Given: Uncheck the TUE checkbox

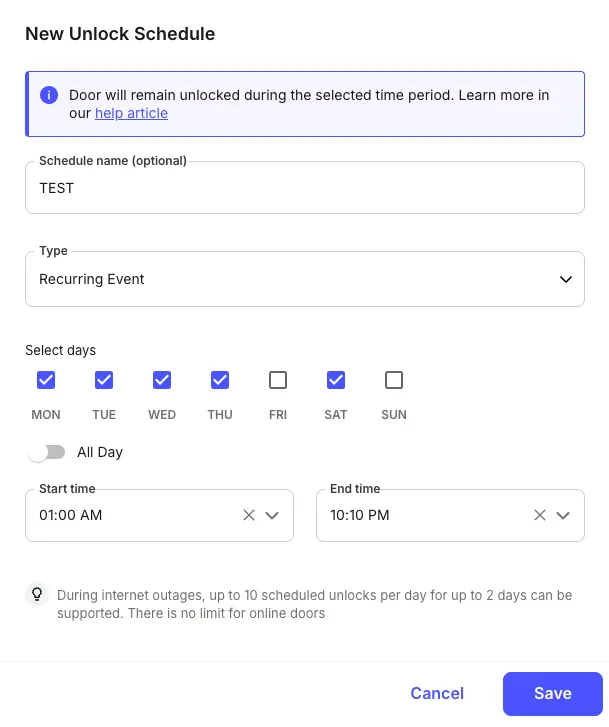Looking at the screenshot, I should point(104,380).
